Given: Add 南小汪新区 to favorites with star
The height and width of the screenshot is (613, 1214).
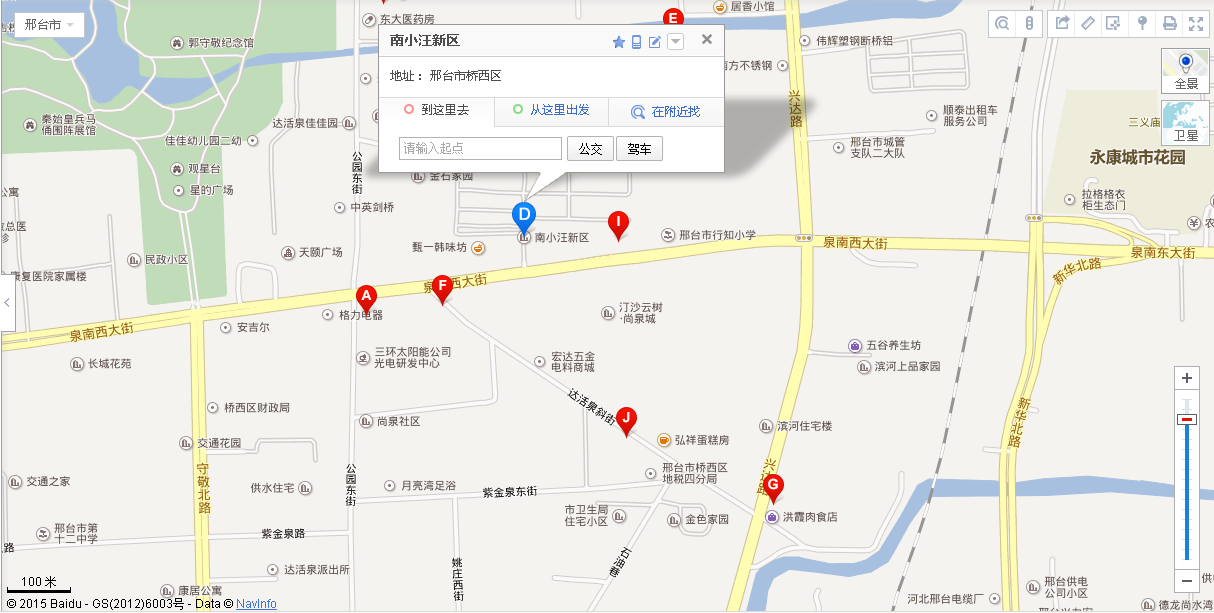Looking at the screenshot, I should point(618,42).
